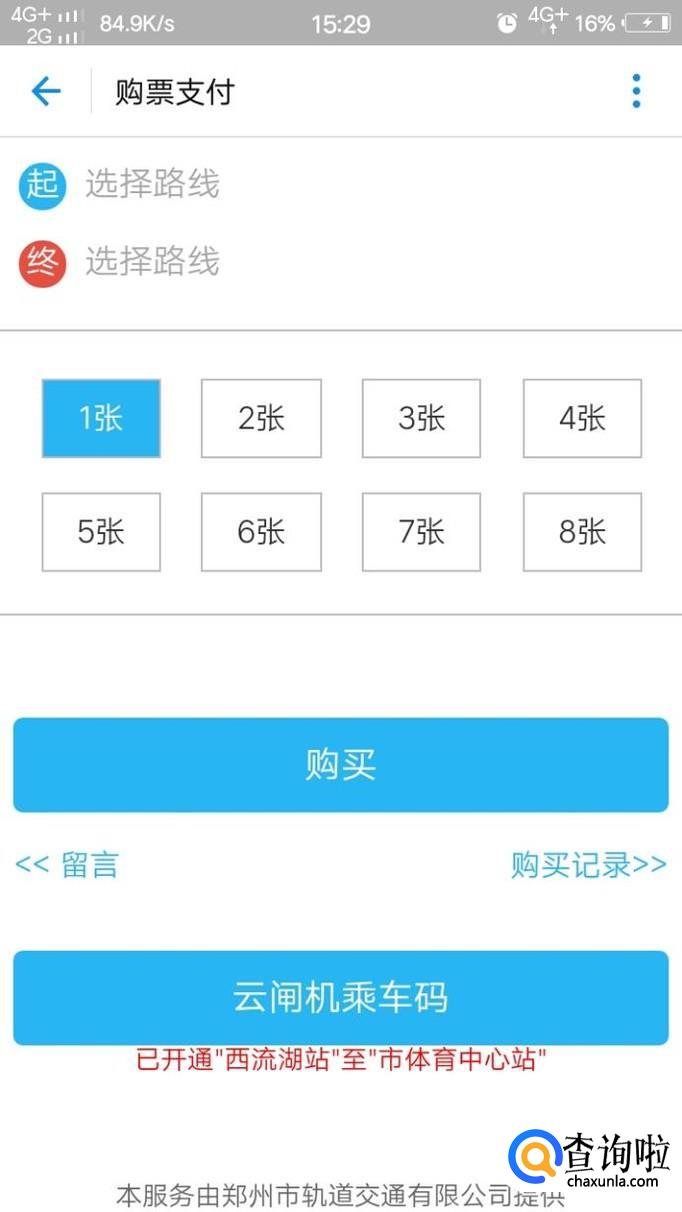Choose 2张 ticket quantity
Screen dimensions: 682x1212
(x=261, y=418)
